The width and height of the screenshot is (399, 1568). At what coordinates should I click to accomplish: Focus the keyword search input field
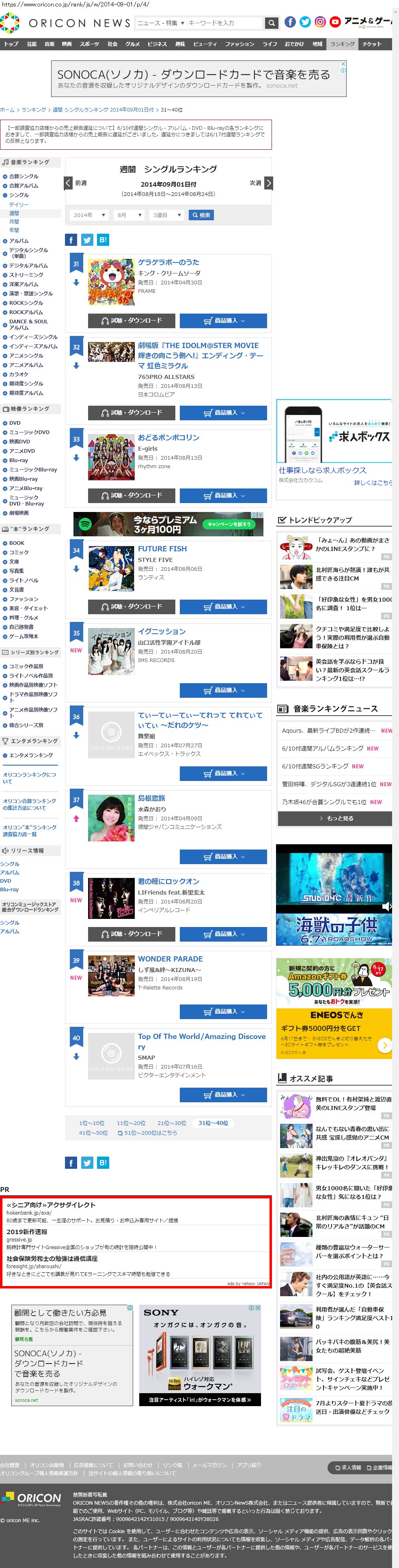pyautogui.click(x=223, y=23)
